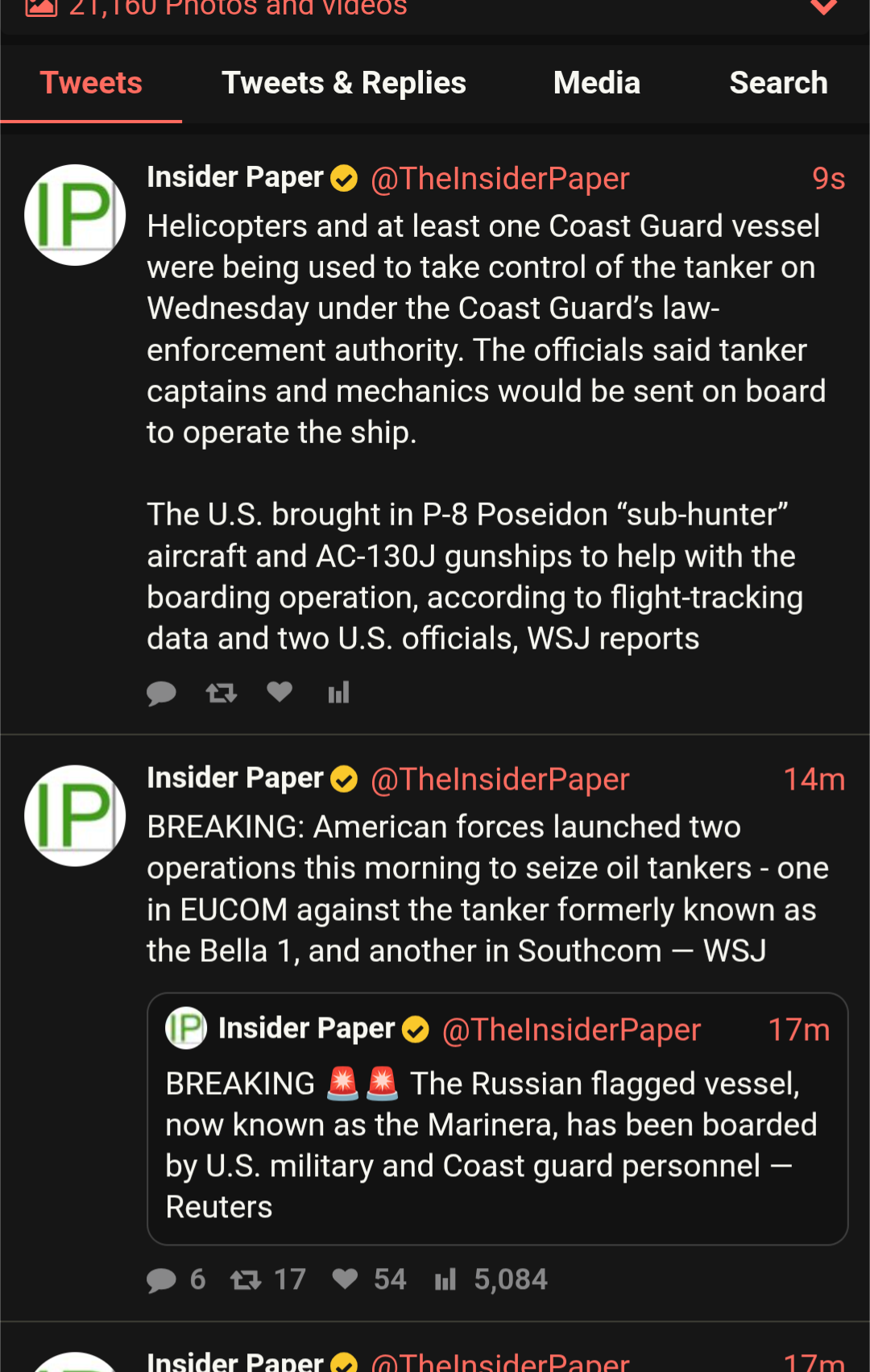View the 5,084 views stats icon
Viewport: 870px width, 1372px height.
[x=445, y=1279]
